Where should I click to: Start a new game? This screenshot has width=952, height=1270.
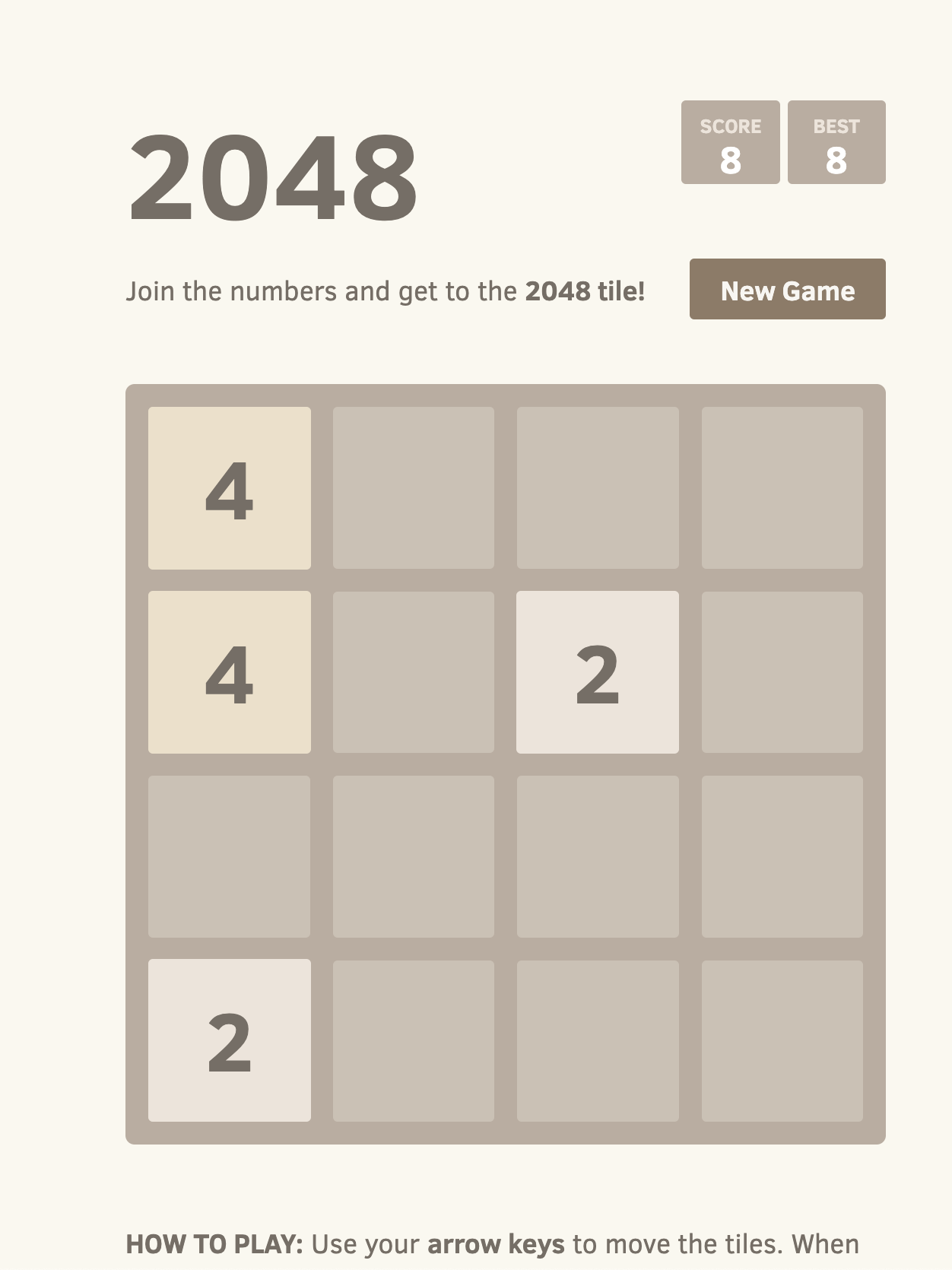coord(787,289)
